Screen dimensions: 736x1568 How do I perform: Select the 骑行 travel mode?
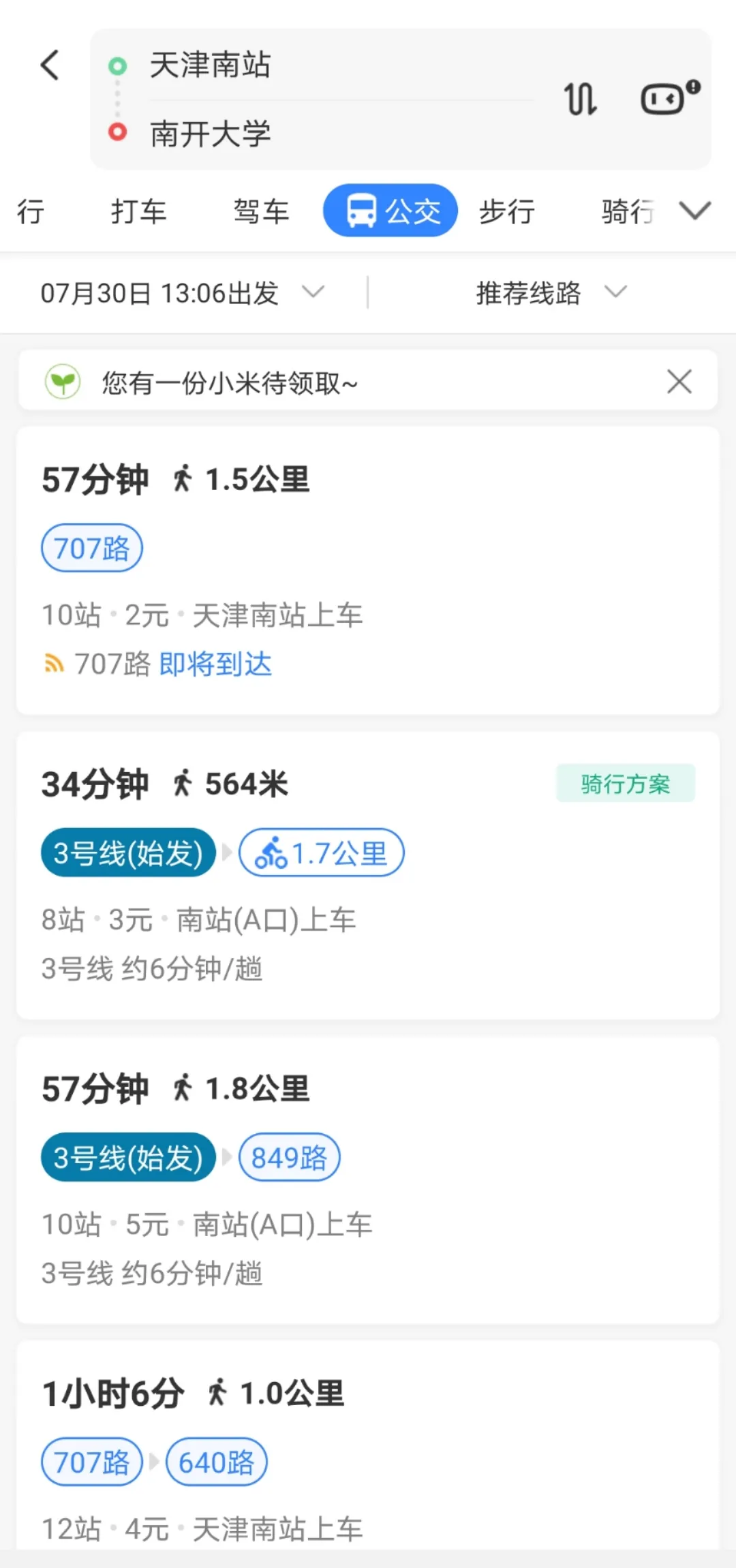624,211
